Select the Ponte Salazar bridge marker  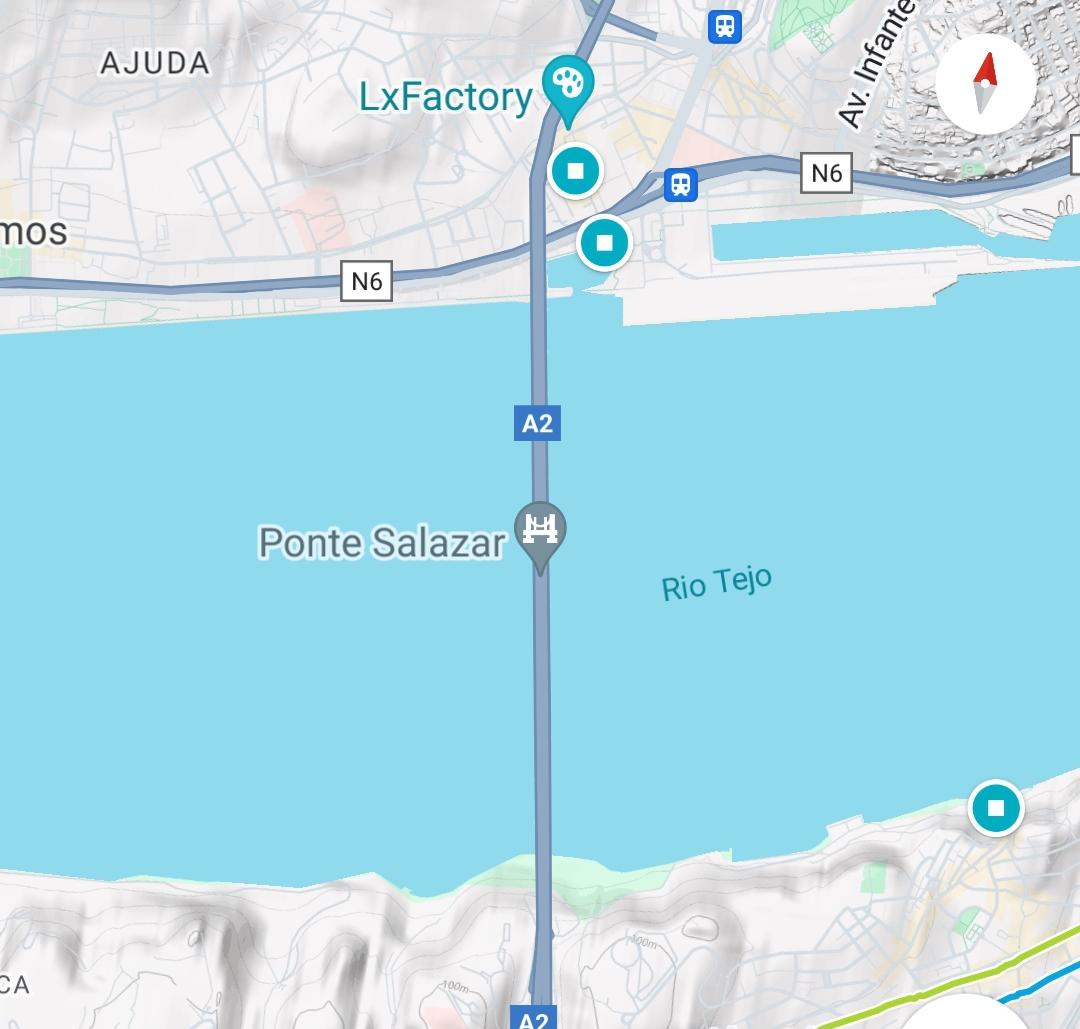point(540,529)
